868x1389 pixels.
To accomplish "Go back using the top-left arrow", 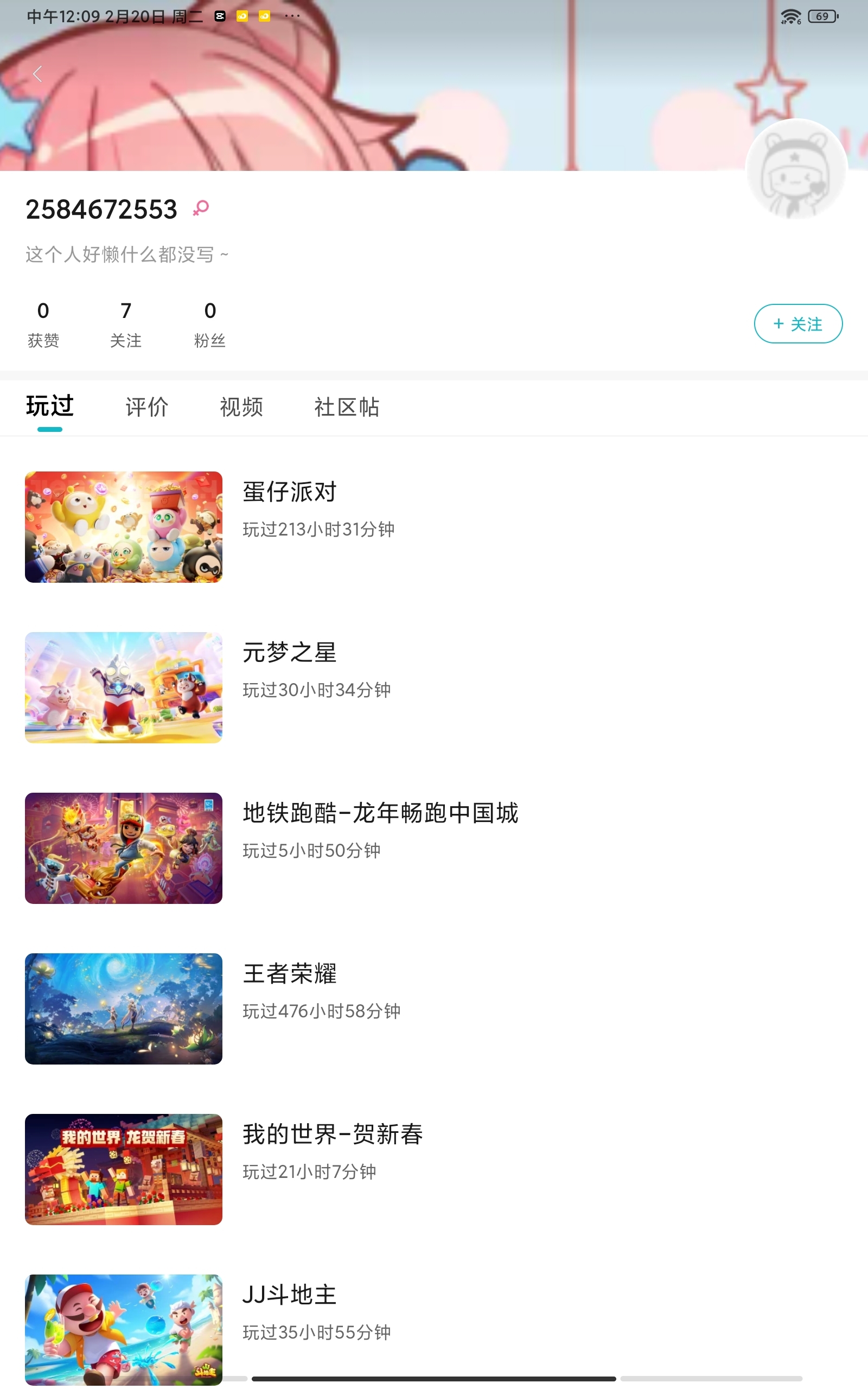I will 38,74.
